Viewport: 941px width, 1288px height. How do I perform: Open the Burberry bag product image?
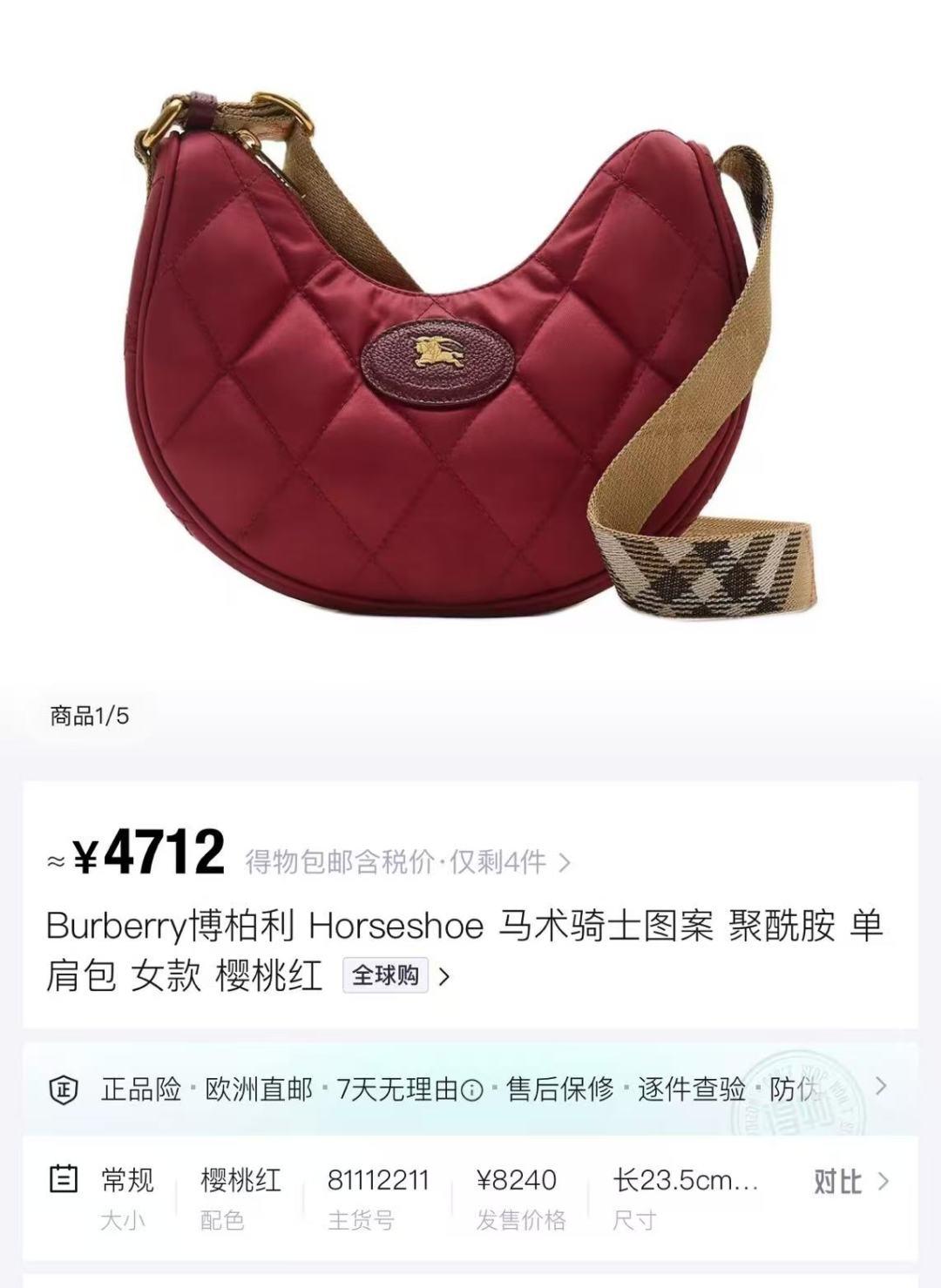(470, 348)
